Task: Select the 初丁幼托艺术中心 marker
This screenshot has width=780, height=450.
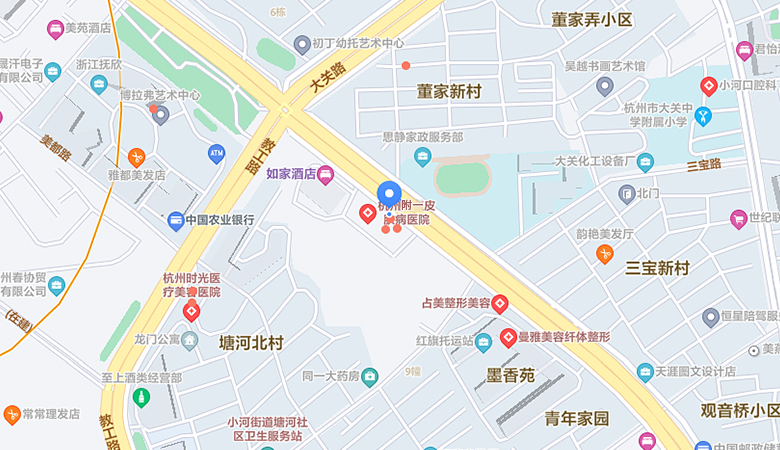Action: coord(302,44)
